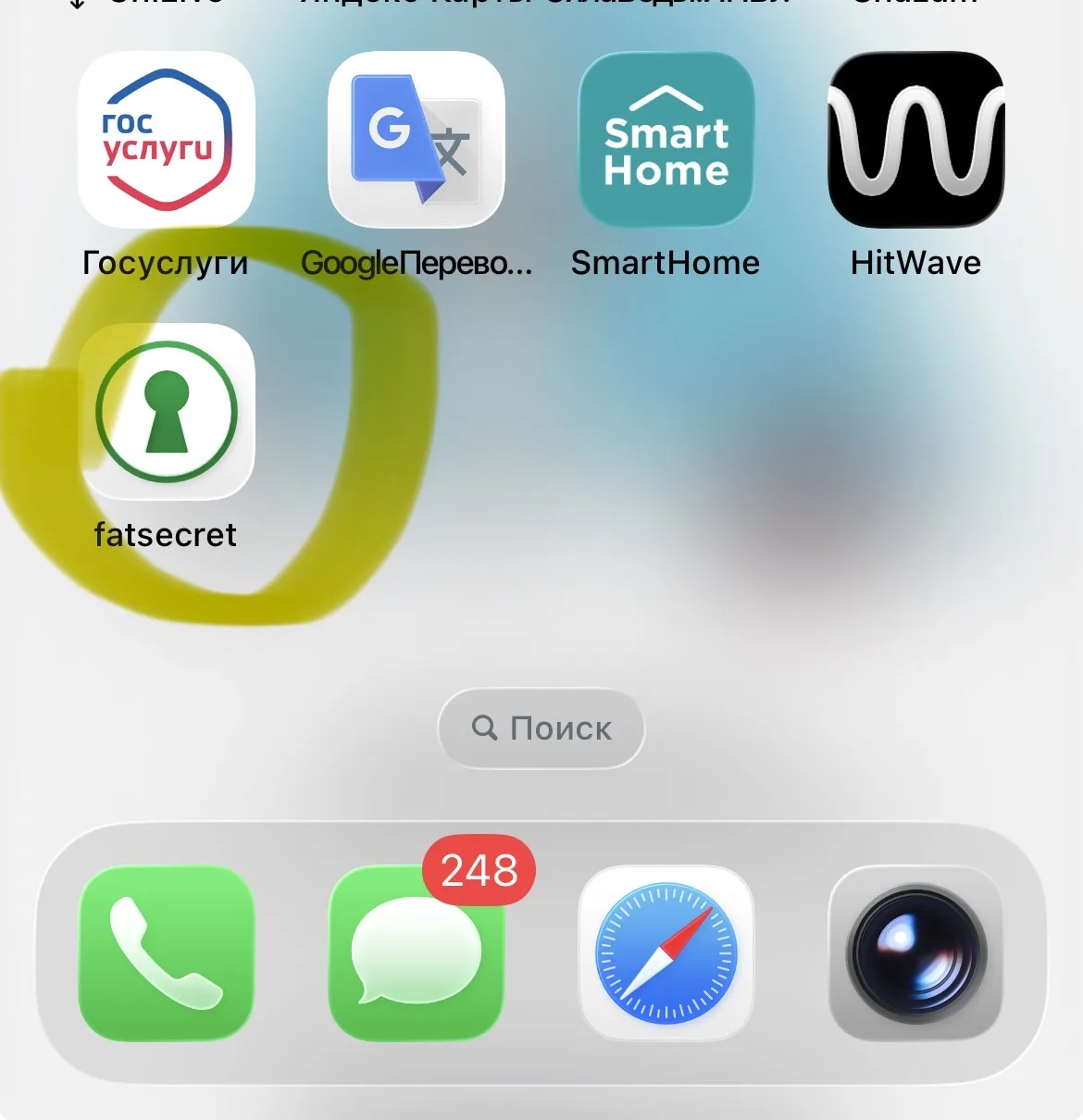
Task: Open the SmartHome app
Action: (666, 140)
